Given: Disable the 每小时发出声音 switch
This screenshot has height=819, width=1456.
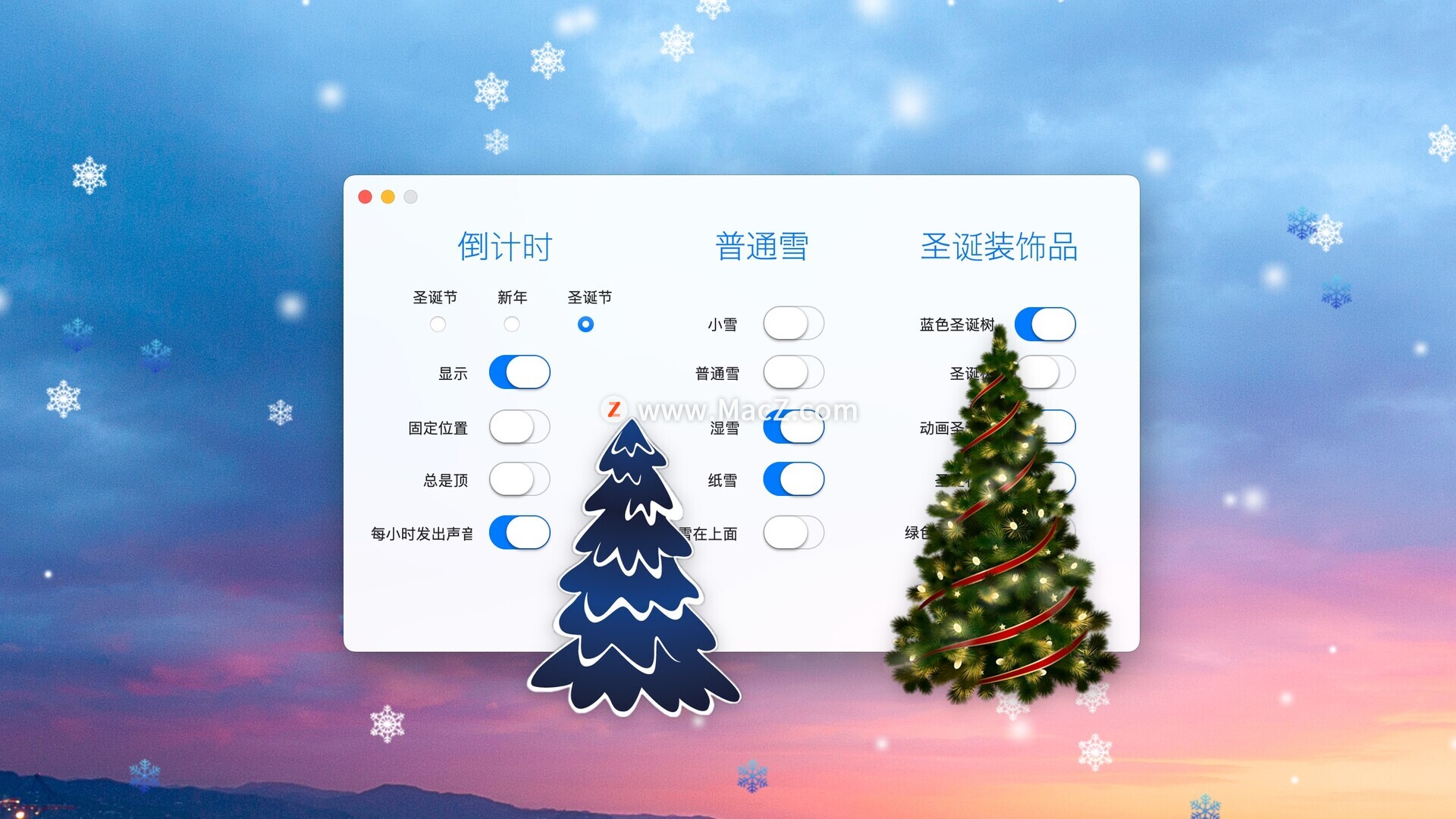Looking at the screenshot, I should click(x=519, y=532).
